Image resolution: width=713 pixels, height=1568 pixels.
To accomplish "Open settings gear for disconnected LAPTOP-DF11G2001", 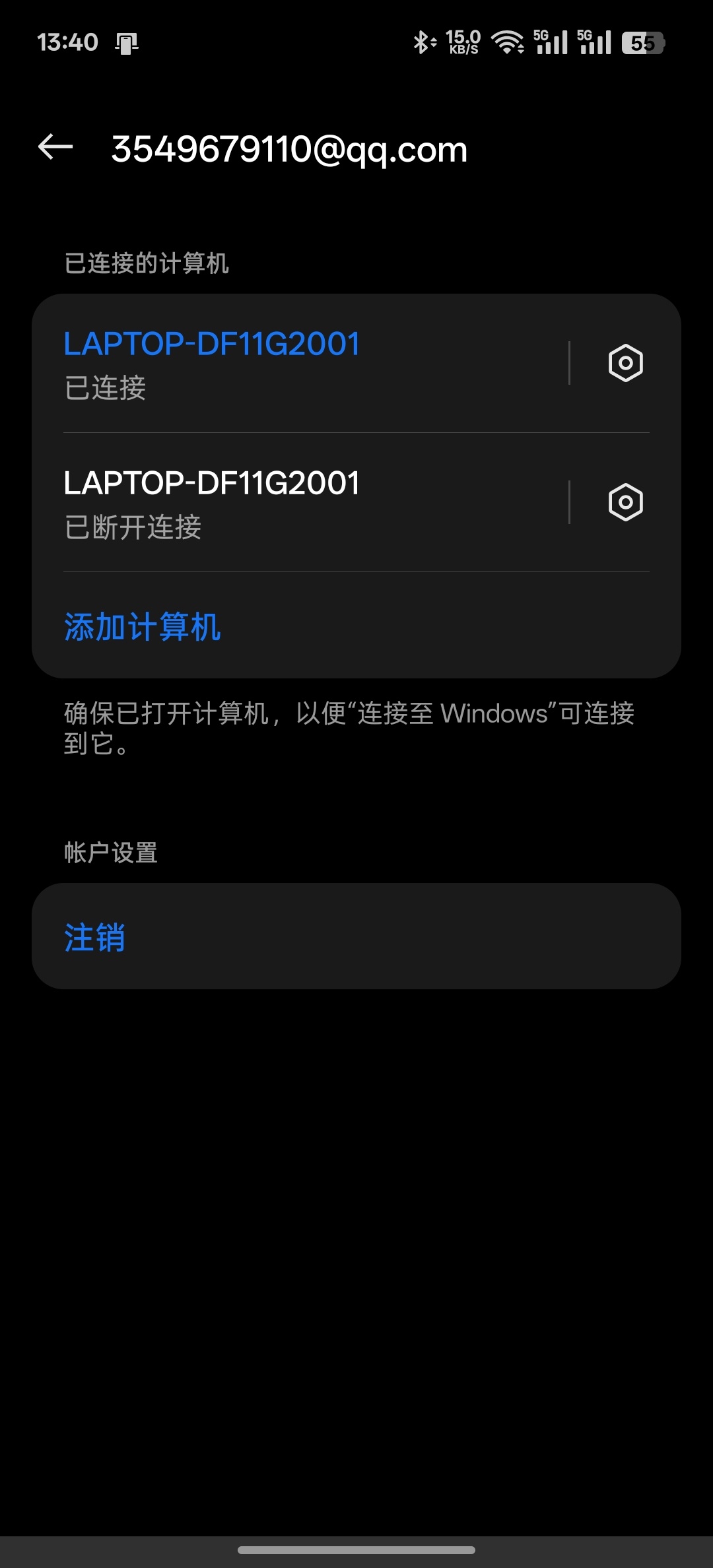I will coord(625,503).
